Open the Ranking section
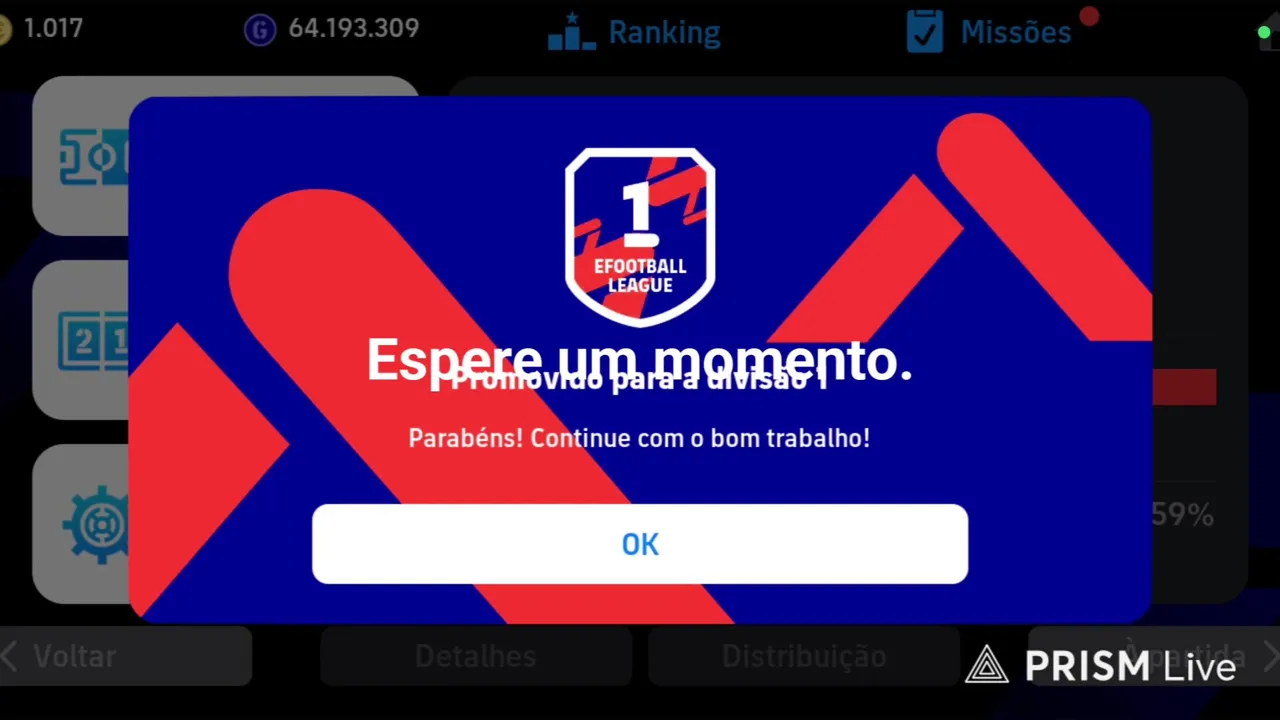This screenshot has width=1280, height=720. pos(634,32)
